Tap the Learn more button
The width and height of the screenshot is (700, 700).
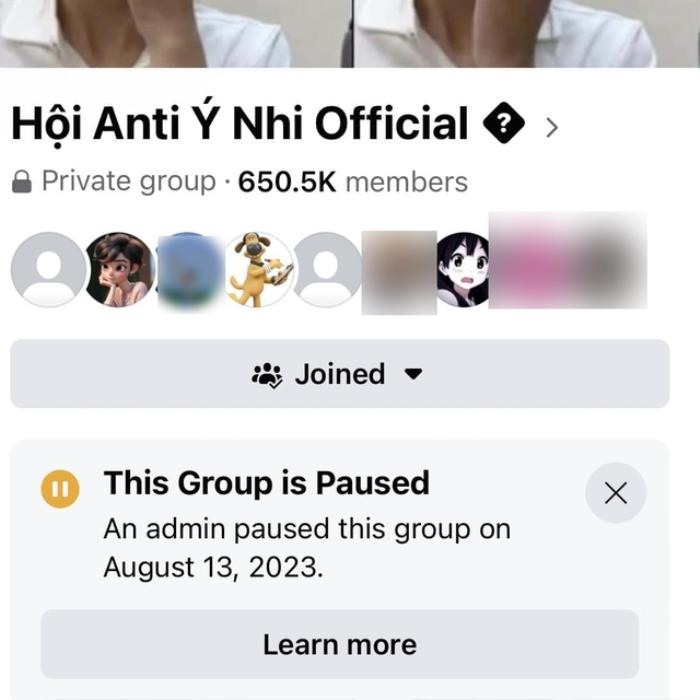coord(339,645)
